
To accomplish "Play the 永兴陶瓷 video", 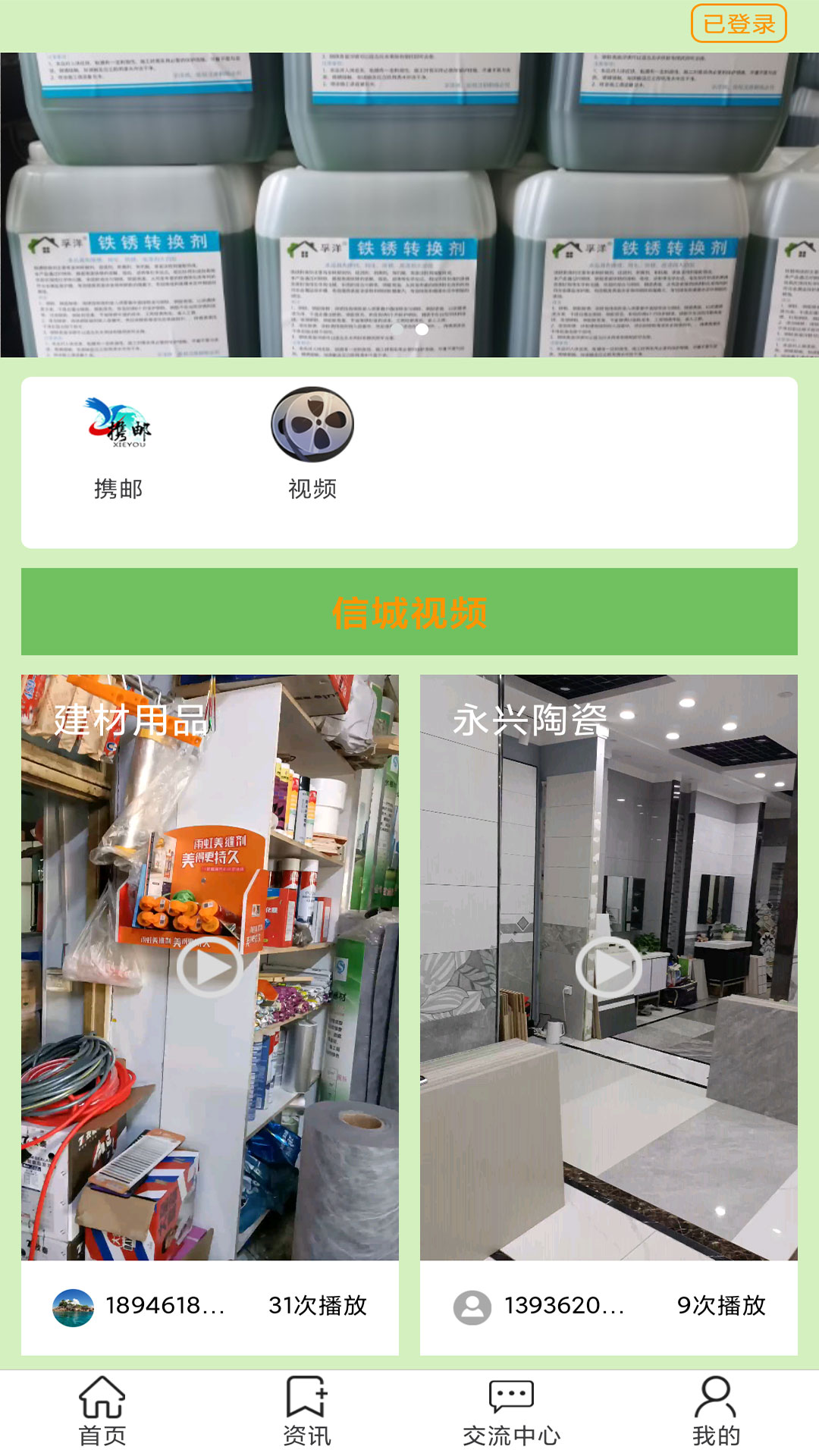I will (608, 968).
